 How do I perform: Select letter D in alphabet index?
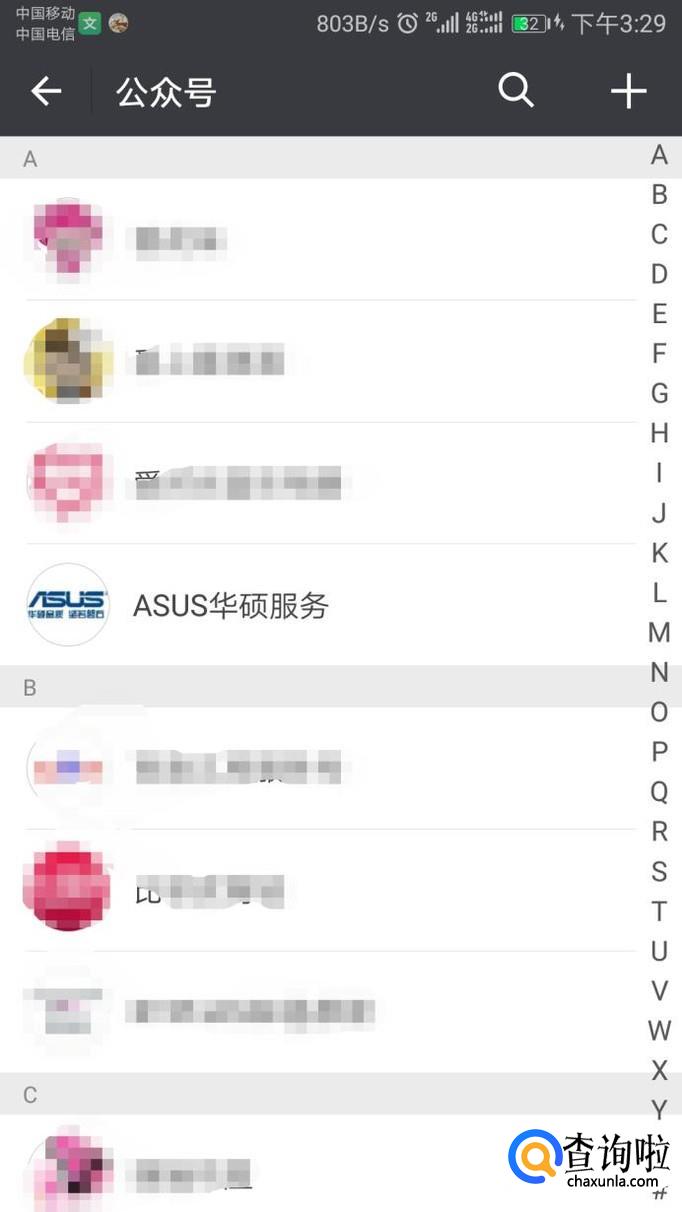point(659,274)
